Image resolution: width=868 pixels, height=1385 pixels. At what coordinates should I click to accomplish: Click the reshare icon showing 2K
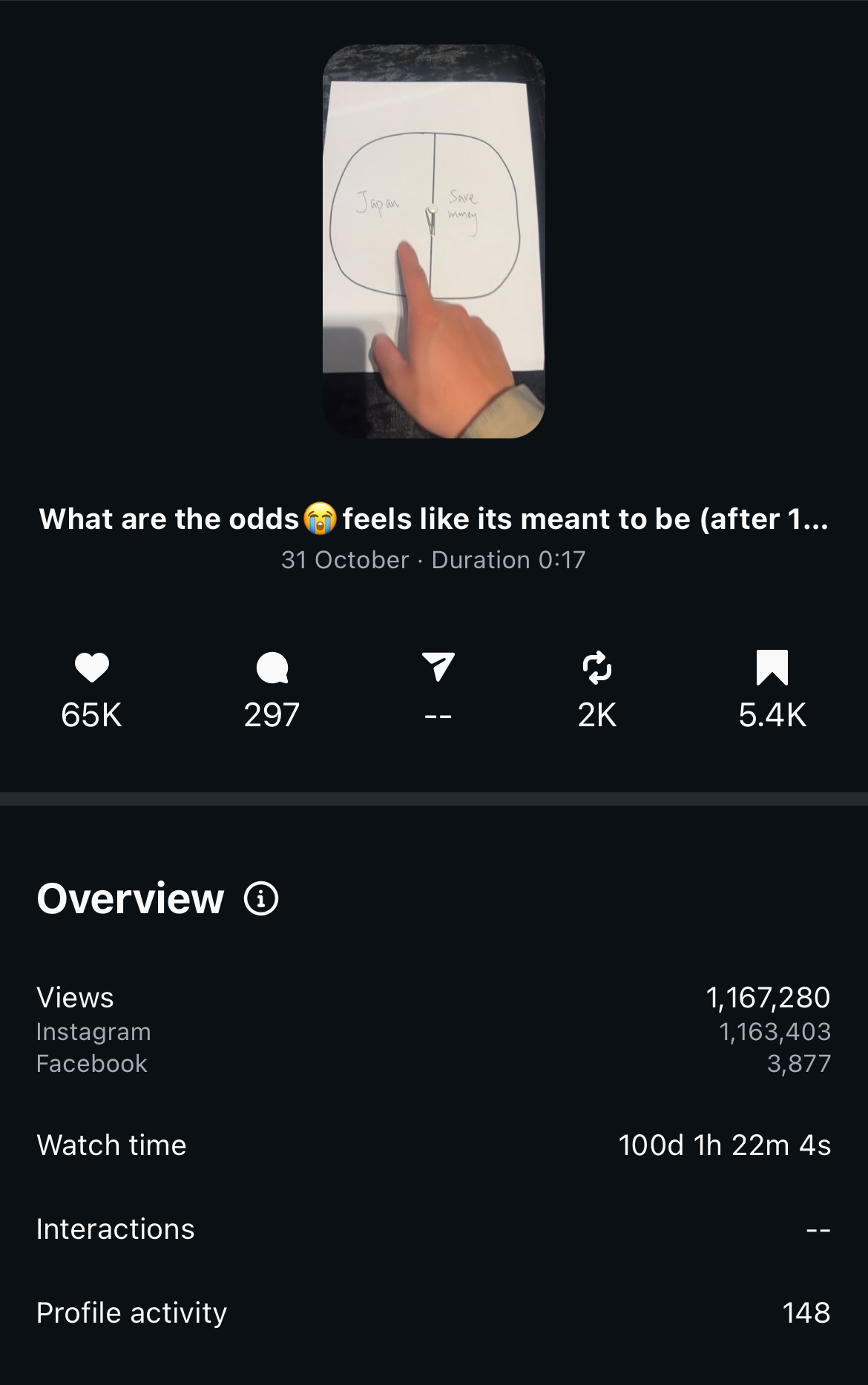point(596,670)
